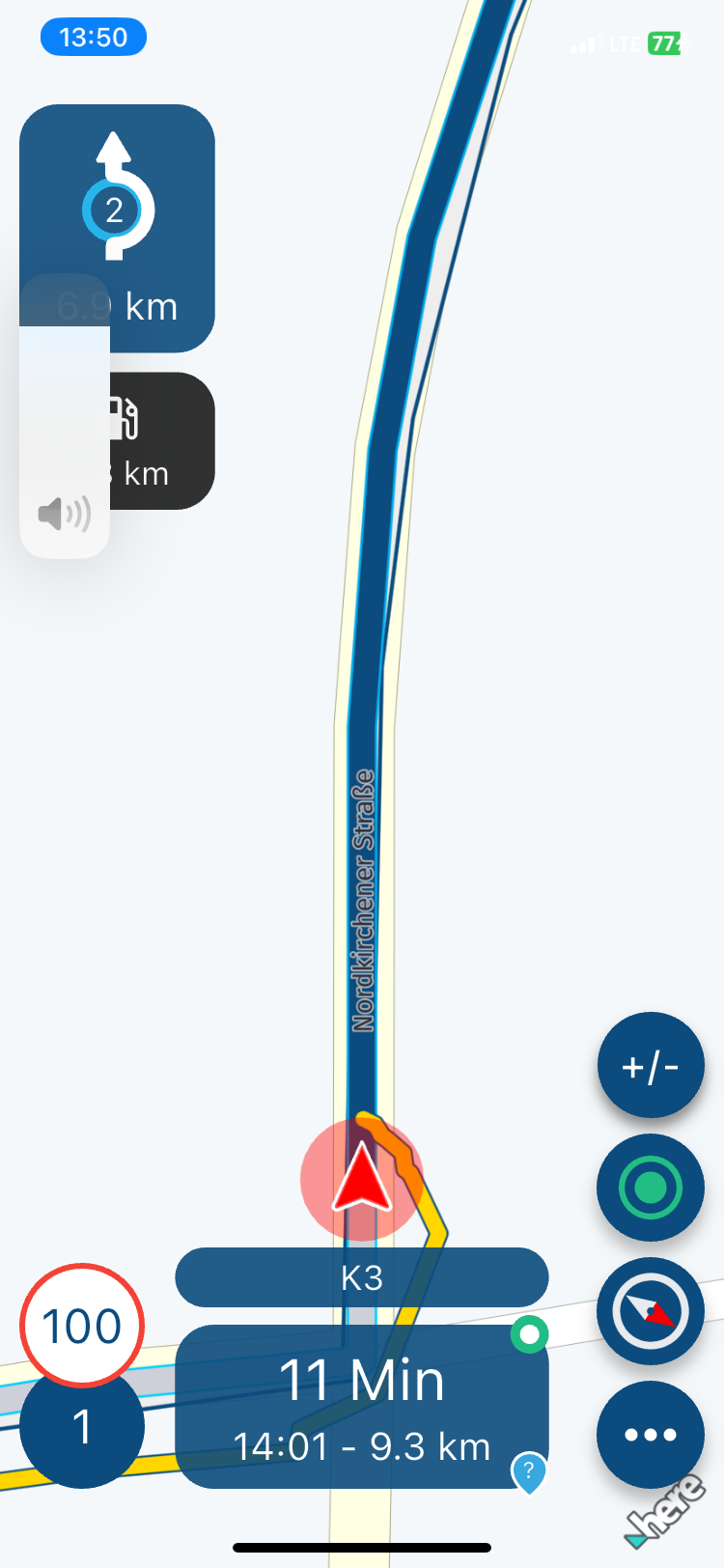724x1568 pixels.
Task: Adjust the volume slider overlay
Action: (x=65, y=415)
